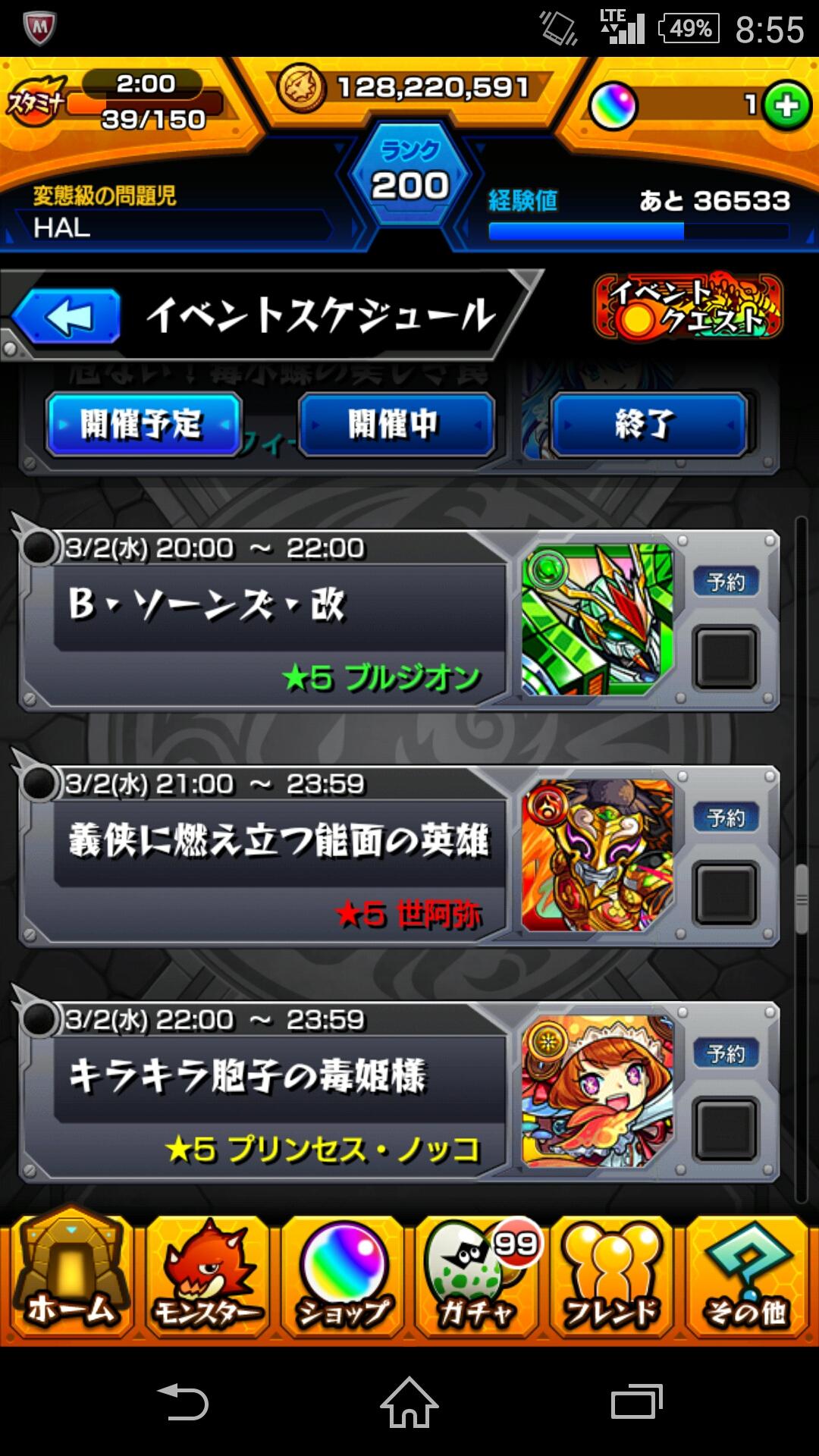Switch to the 開催中 tab
This screenshot has height=1456, width=819.
[397, 425]
